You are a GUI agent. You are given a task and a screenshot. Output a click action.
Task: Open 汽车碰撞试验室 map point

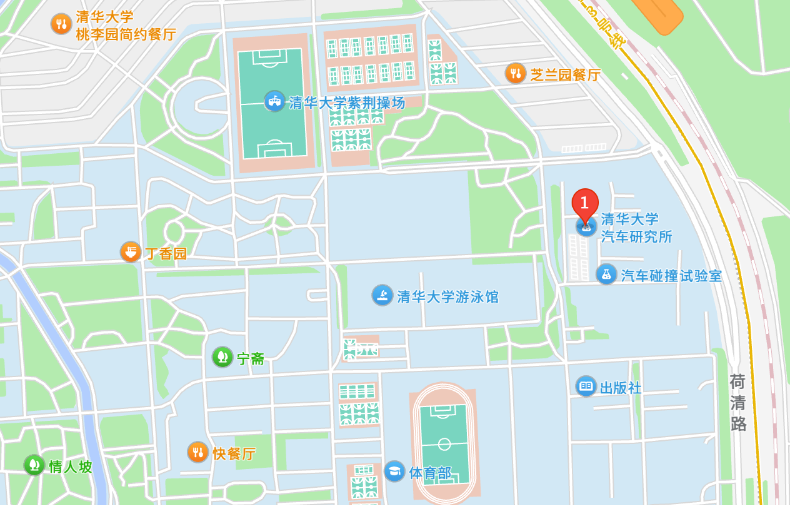pyautogui.click(x=607, y=274)
